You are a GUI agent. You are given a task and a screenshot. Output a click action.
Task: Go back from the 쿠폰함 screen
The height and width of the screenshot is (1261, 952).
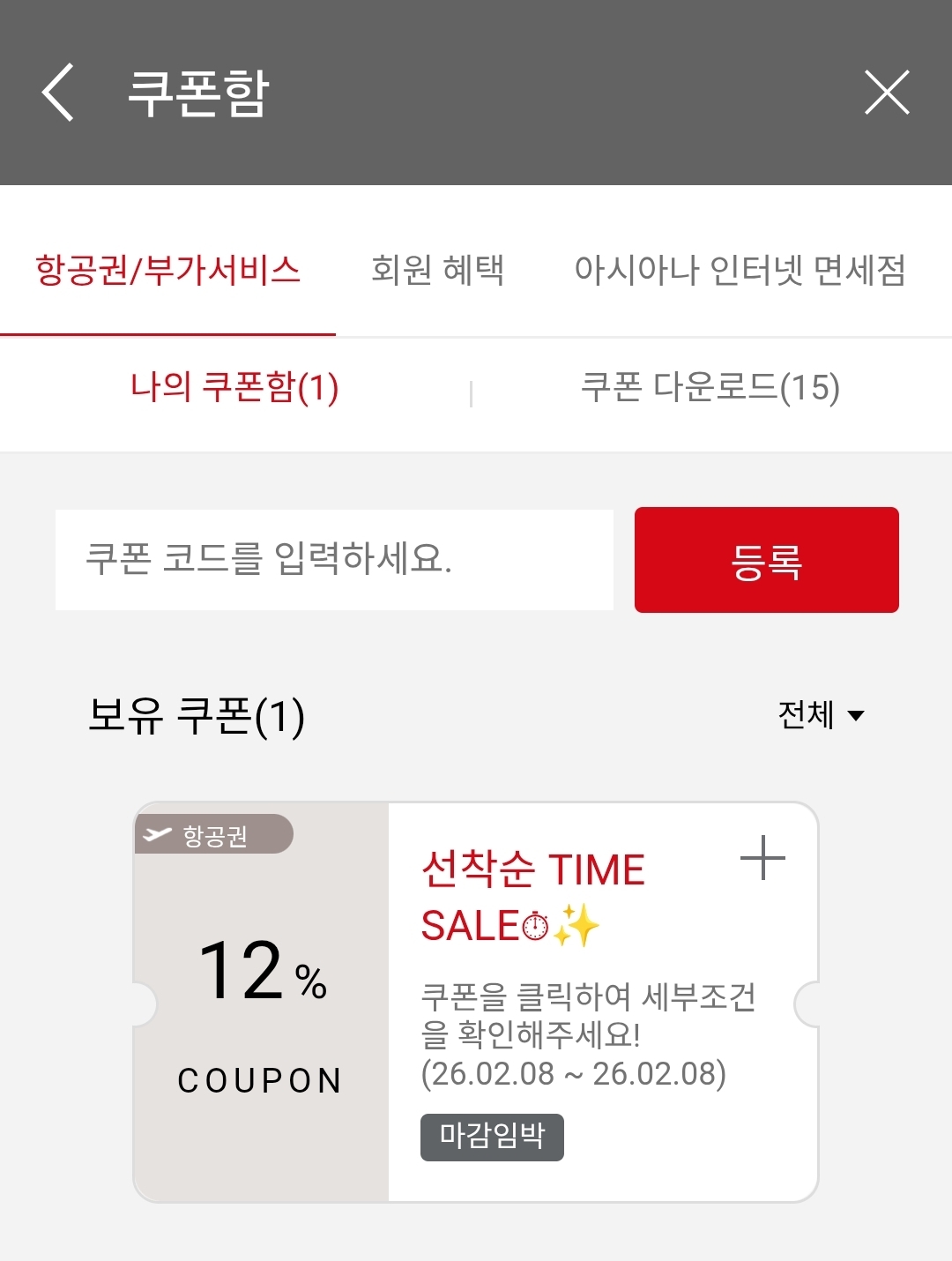[58, 92]
